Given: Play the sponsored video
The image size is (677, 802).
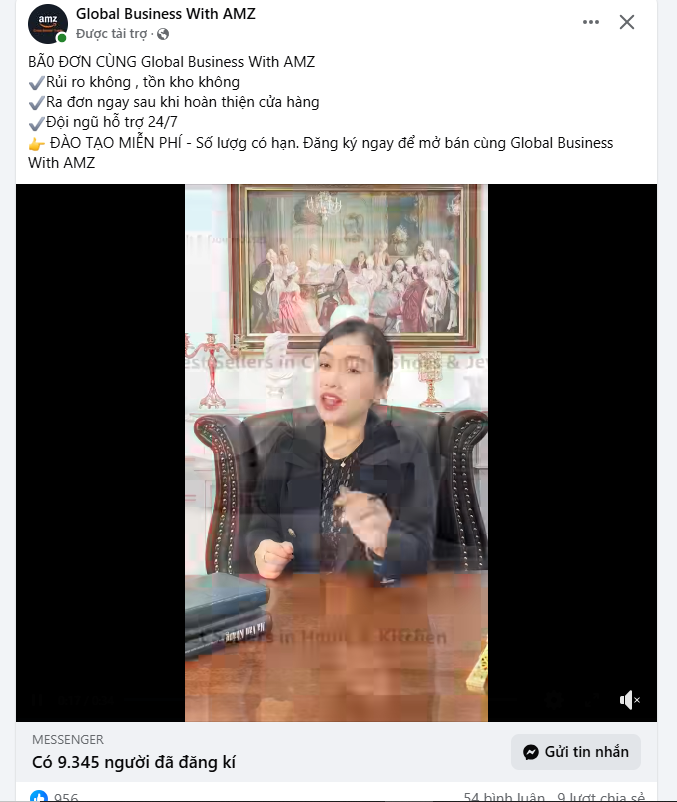Looking at the screenshot, I should click(x=336, y=452).
